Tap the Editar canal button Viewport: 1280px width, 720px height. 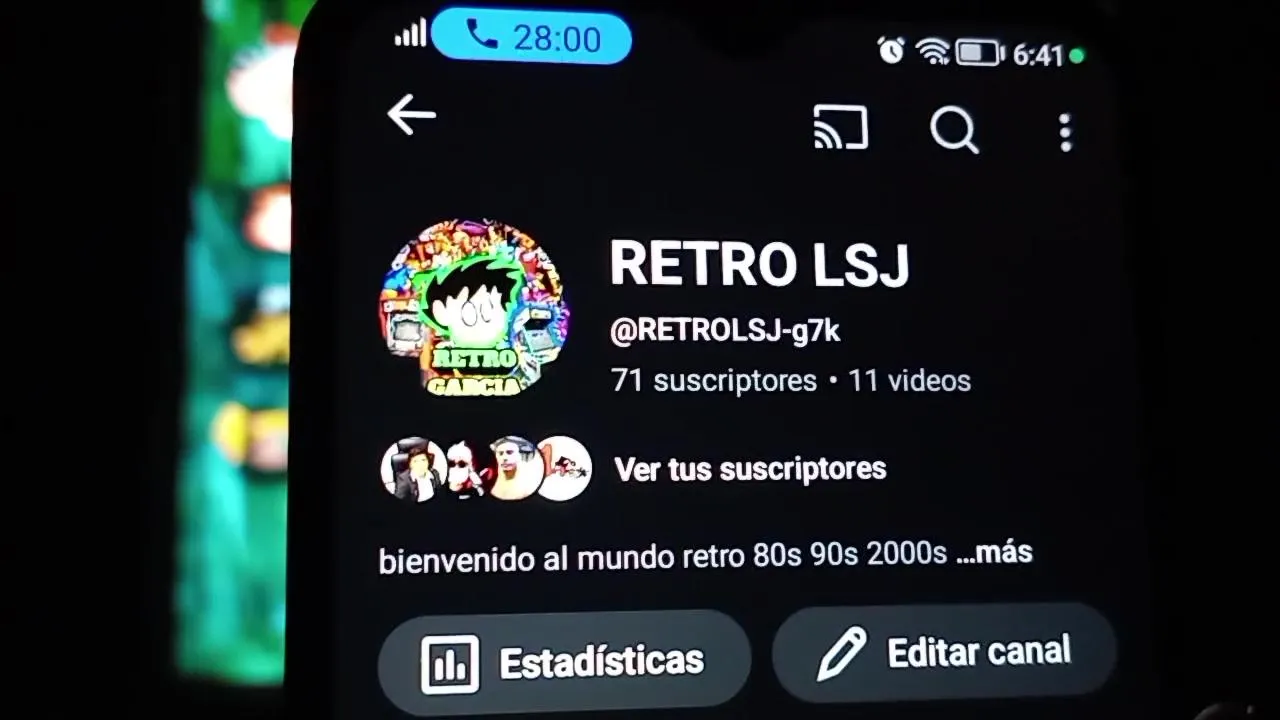pos(944,653)
